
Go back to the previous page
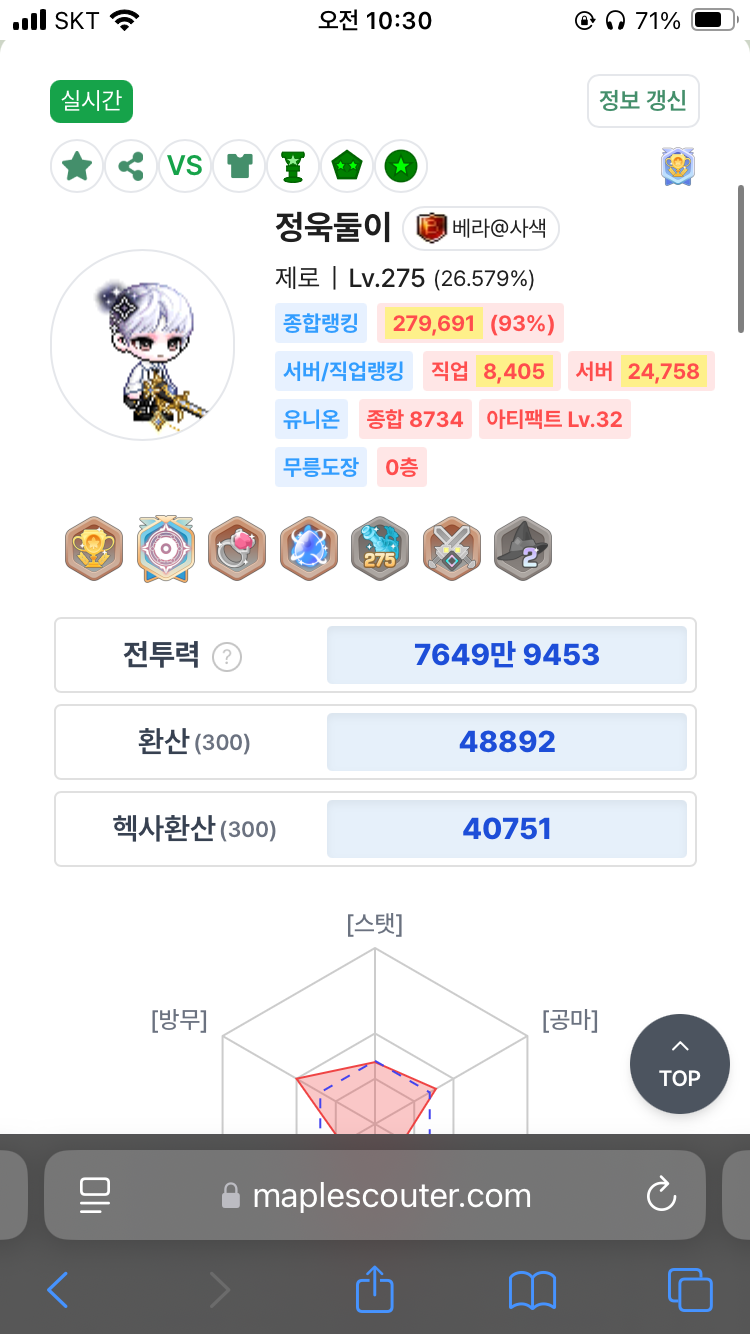pyautogui.click(x=58, y=1291)
